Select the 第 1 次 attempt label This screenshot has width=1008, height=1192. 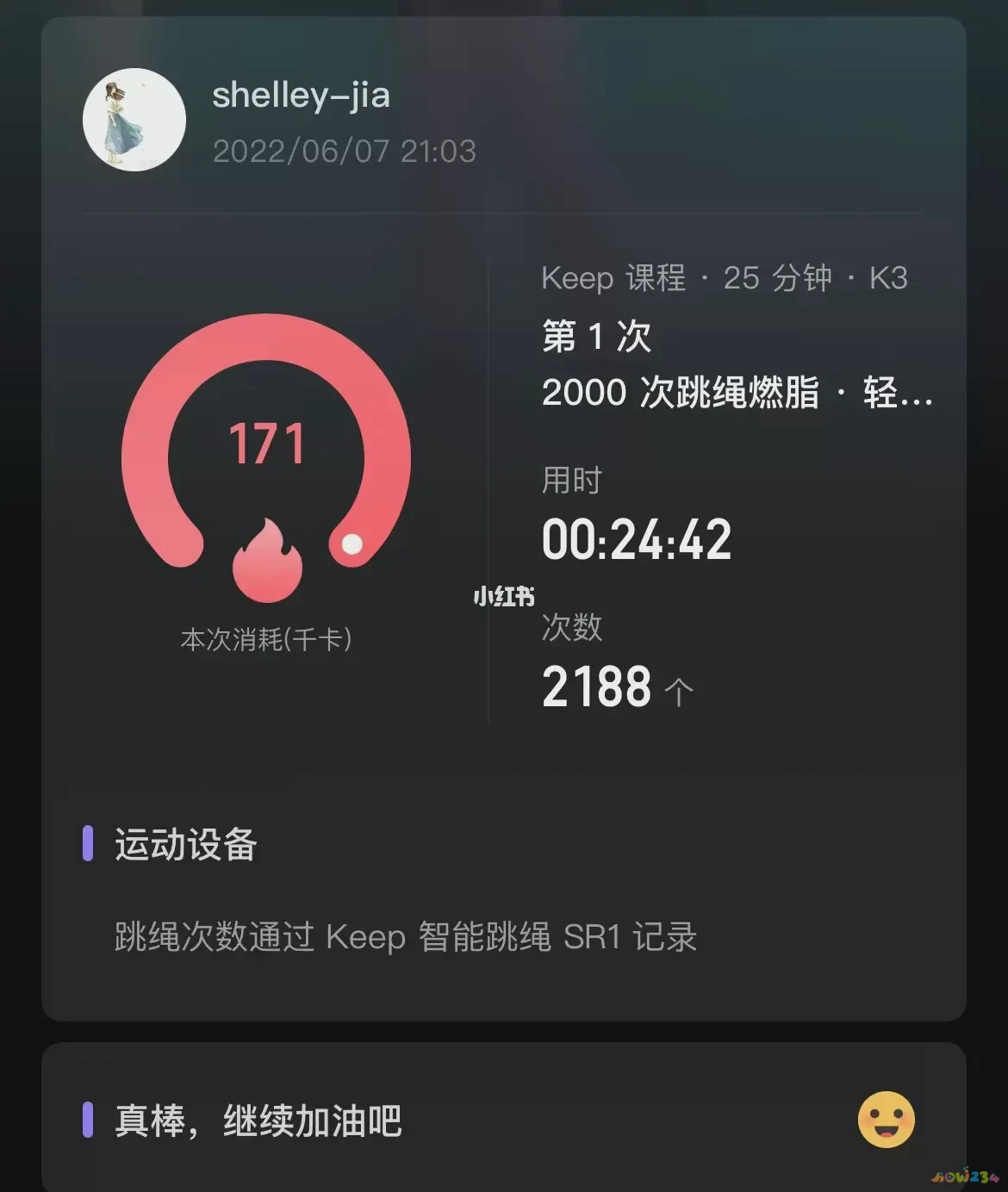pos(596,338)
